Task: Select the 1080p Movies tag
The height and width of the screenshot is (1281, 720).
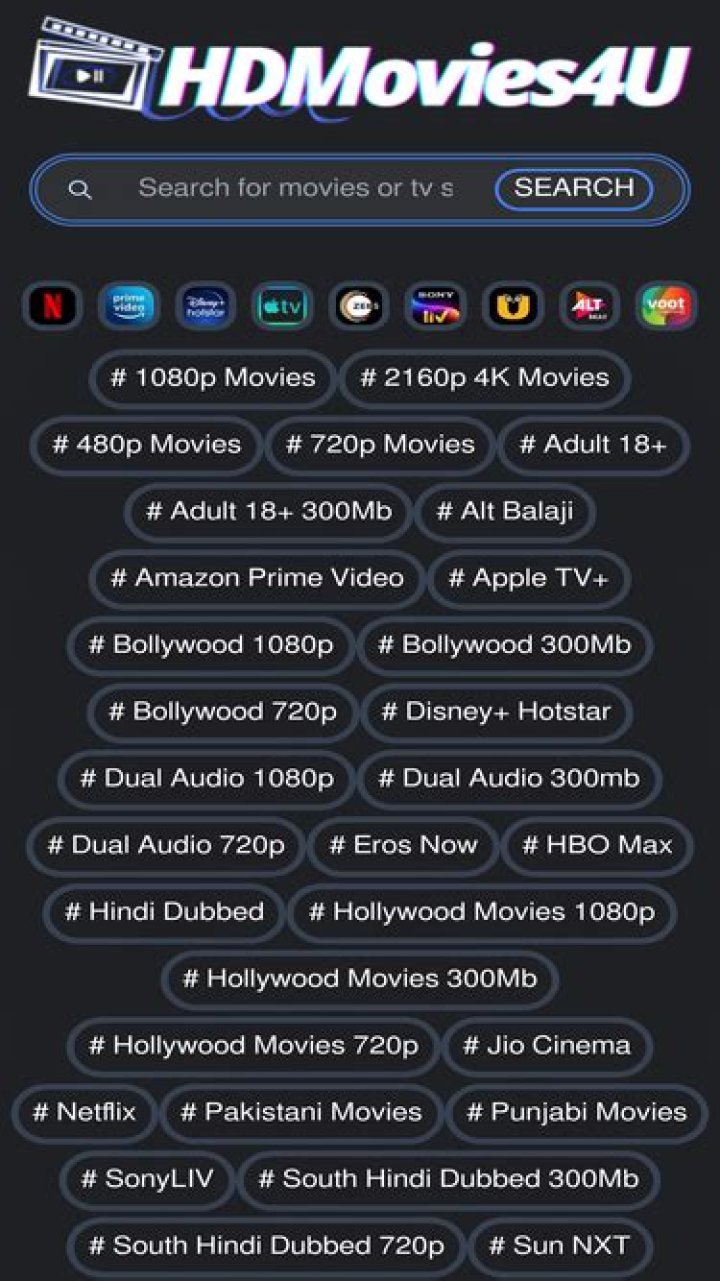Action: tap(213, 378)
